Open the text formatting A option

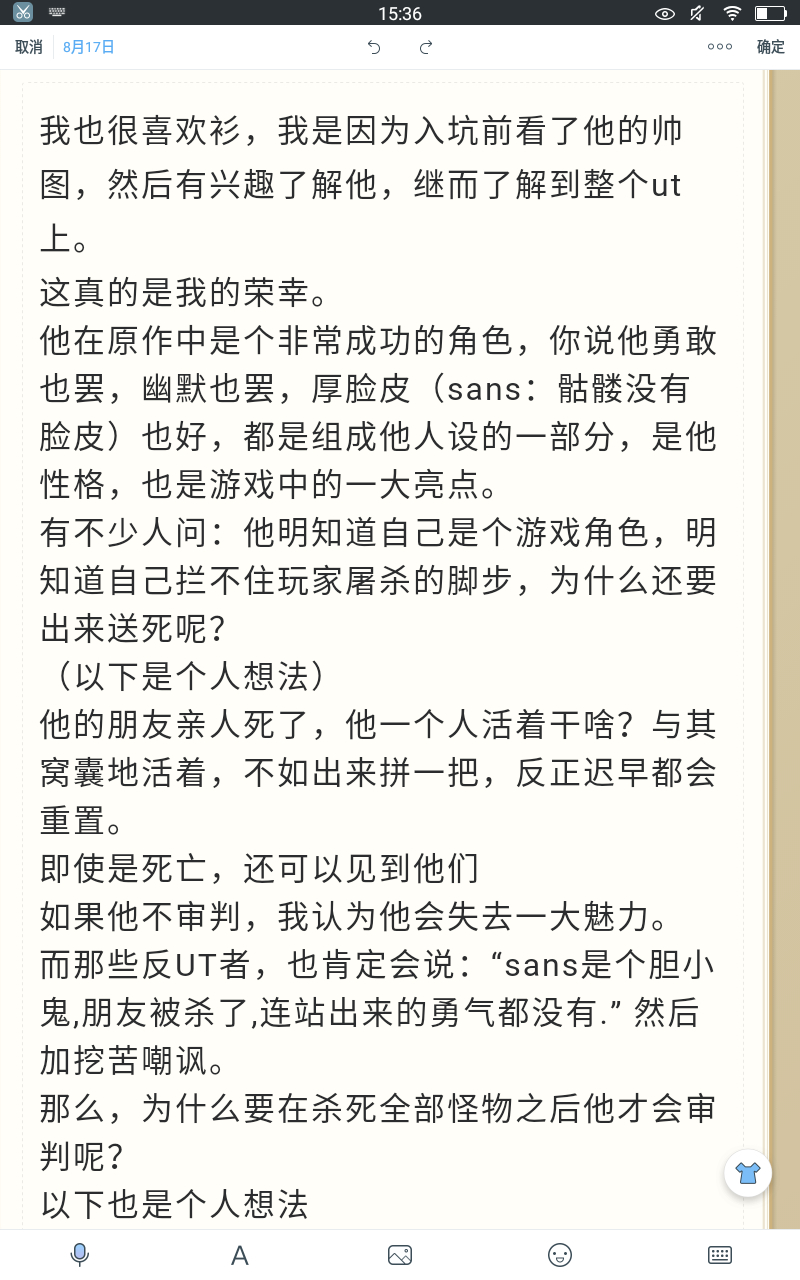pos(240,1255)
